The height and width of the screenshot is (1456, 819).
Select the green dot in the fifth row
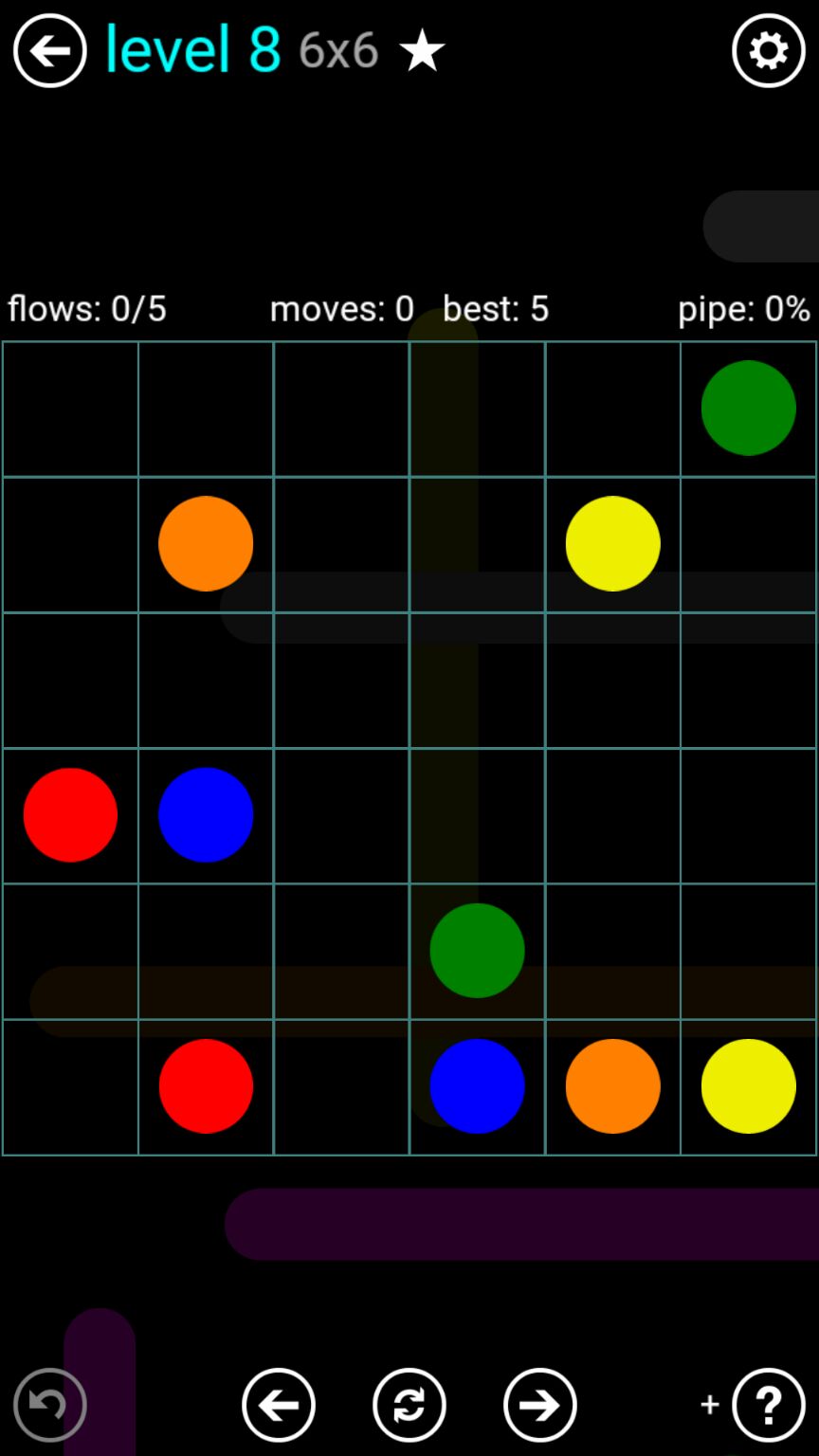(x=477, y=951)
